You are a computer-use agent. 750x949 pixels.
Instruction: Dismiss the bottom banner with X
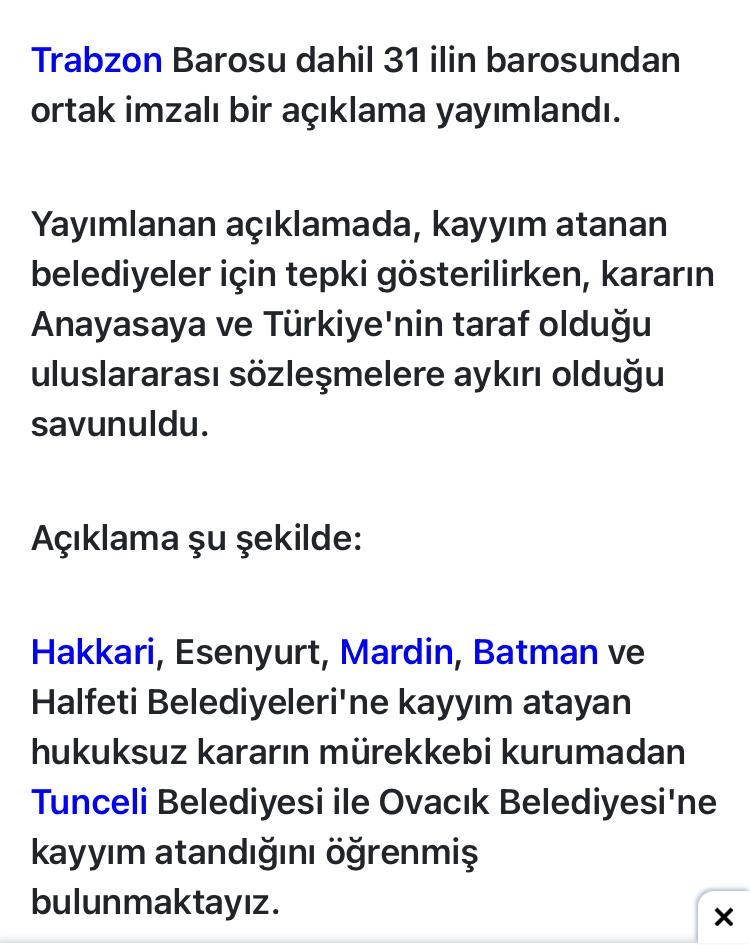click(x=724, y=917)
